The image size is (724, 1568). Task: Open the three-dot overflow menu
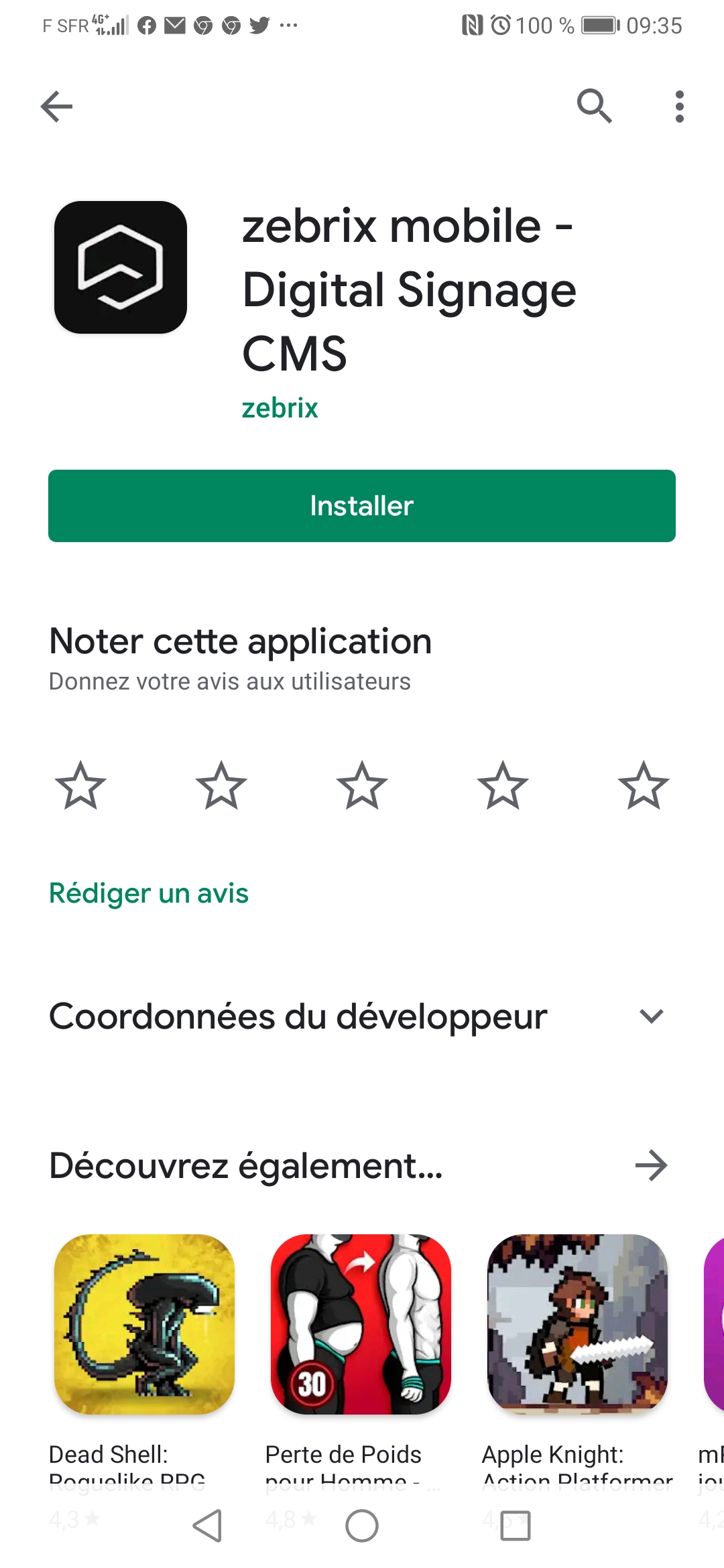pos(679,107)
